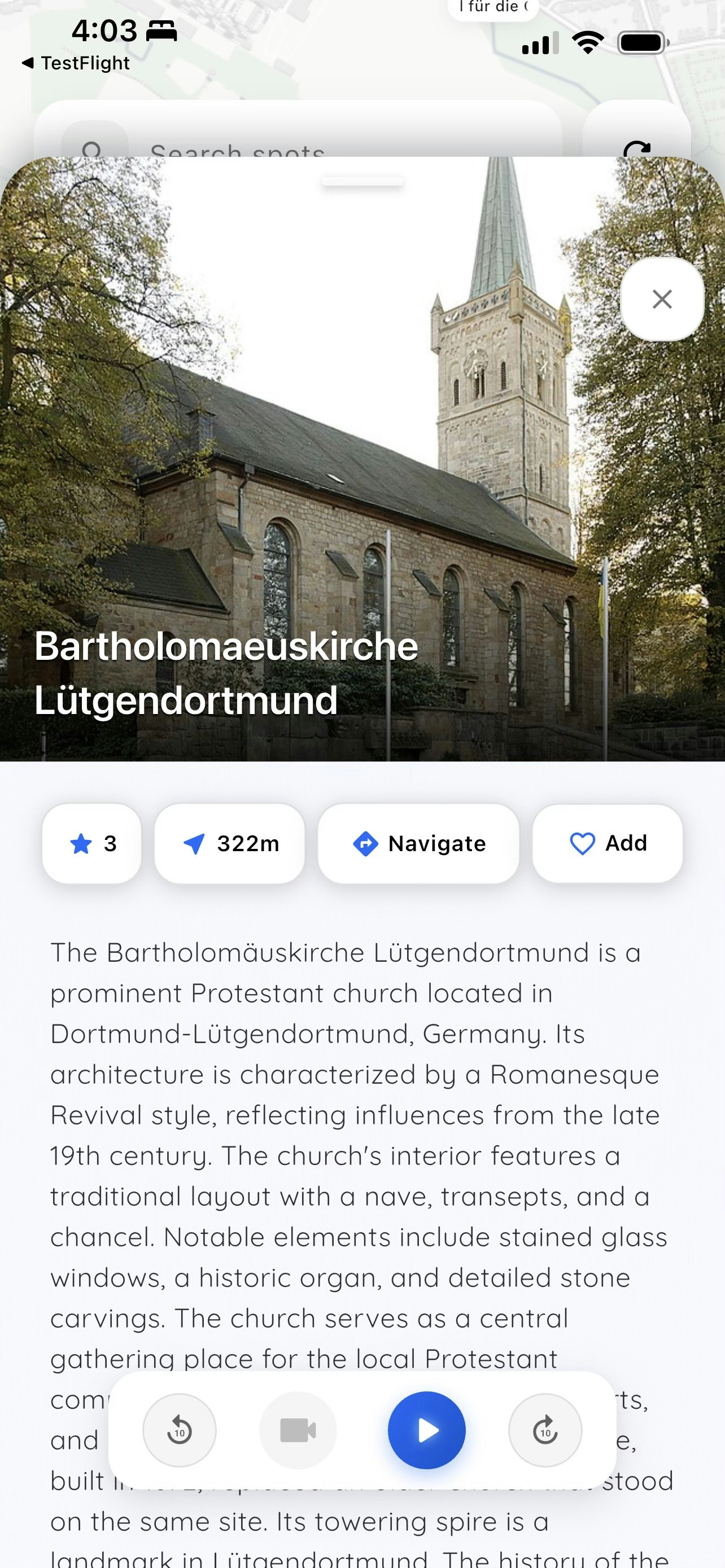Image resolution: width=725 pixels, height=1568 pixels.
Task: Tap the heart icon to favorite the church
Action: pos(582,844)
